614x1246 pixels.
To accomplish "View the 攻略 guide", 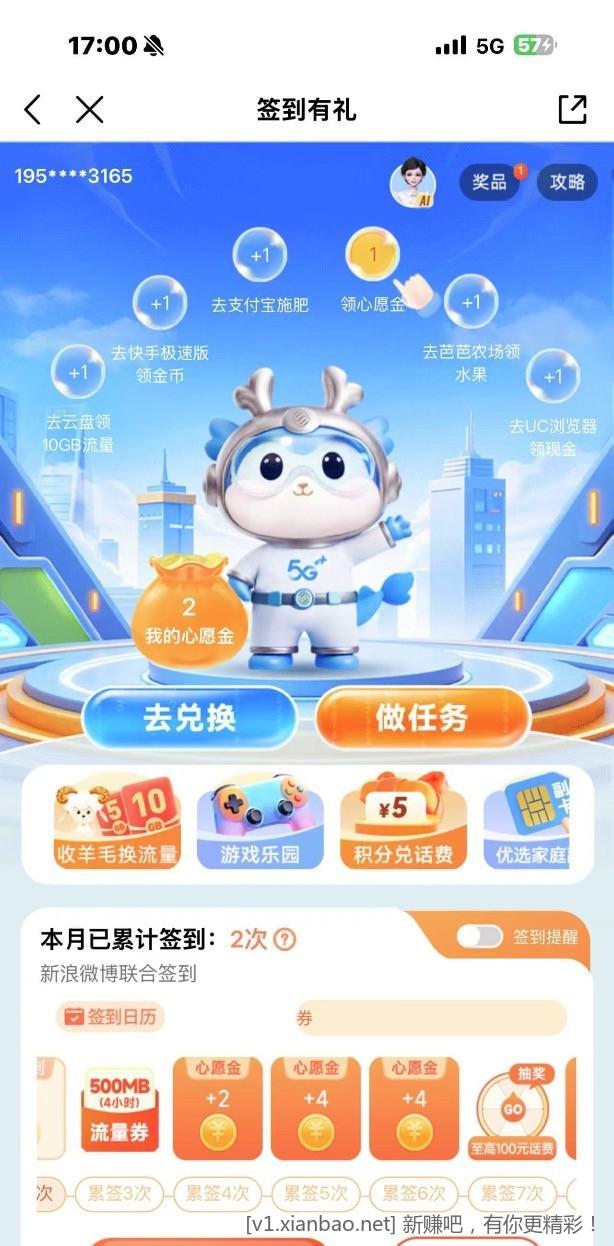I will coord(567,182).
